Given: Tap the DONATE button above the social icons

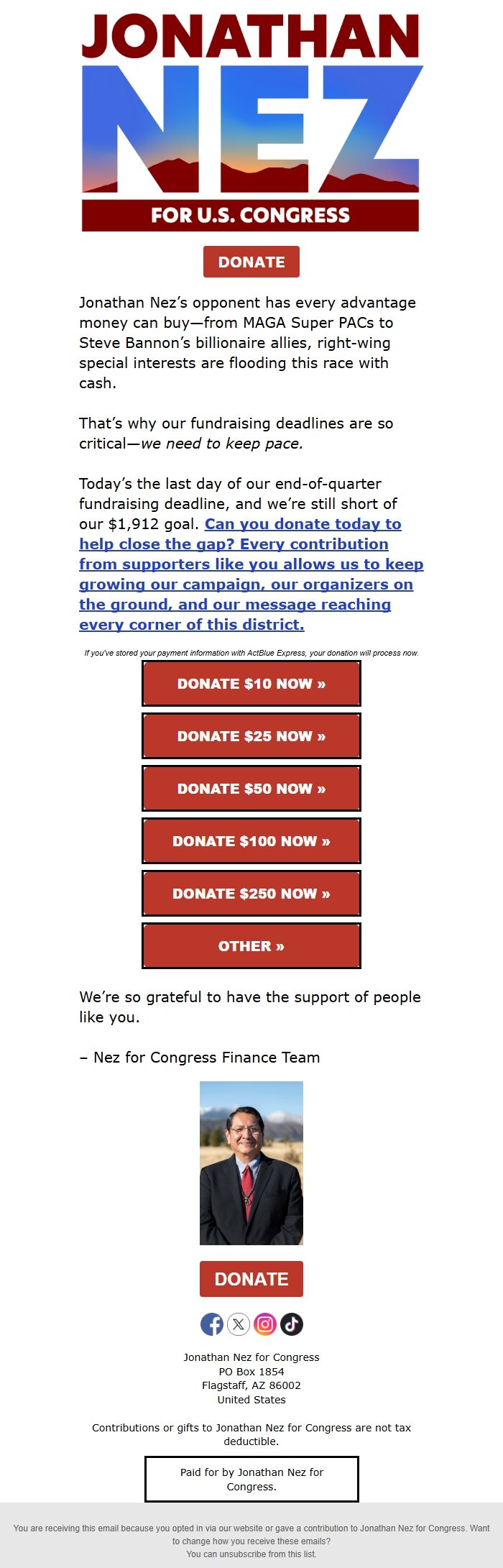Looking at the screenshot, I should point(251,1279).
